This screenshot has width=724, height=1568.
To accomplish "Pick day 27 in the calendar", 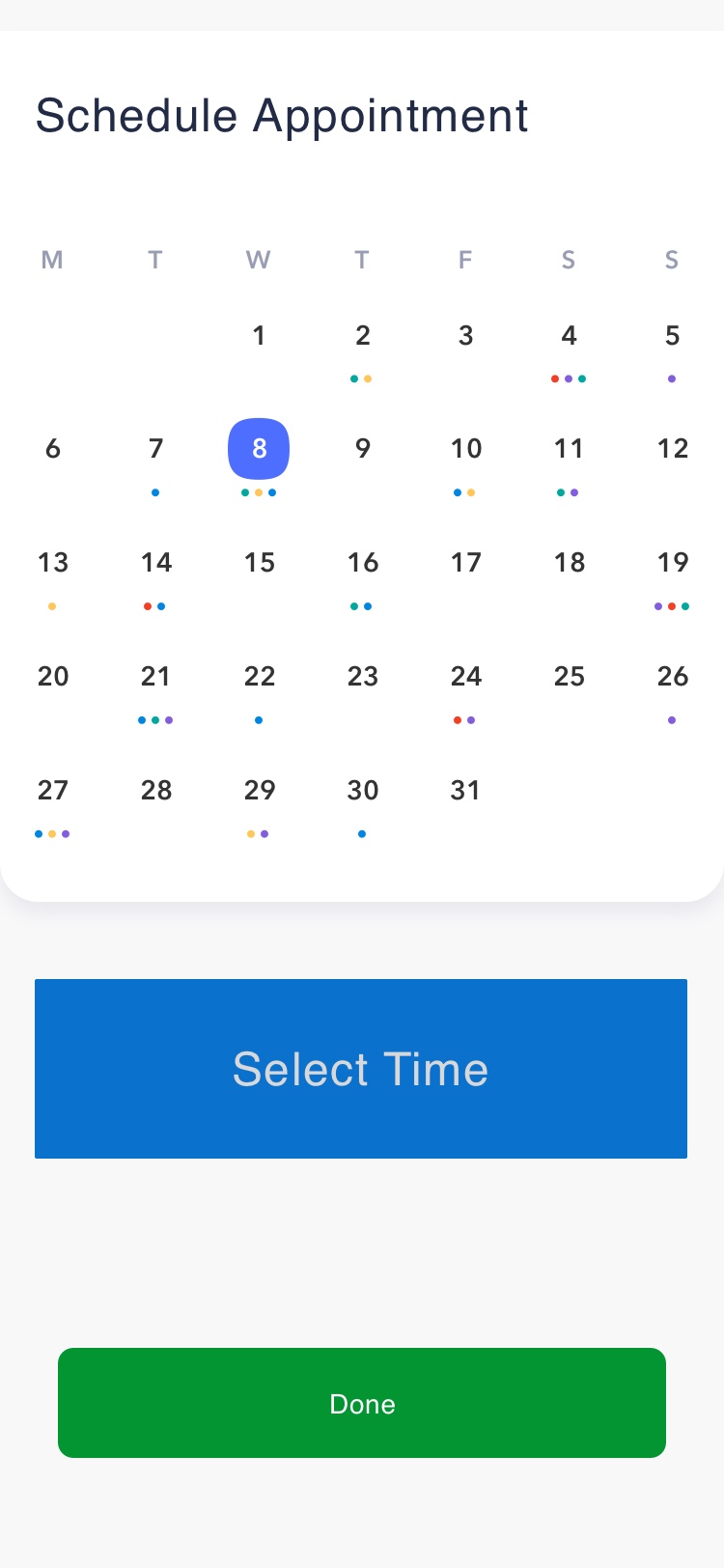I will click(52, 790).
